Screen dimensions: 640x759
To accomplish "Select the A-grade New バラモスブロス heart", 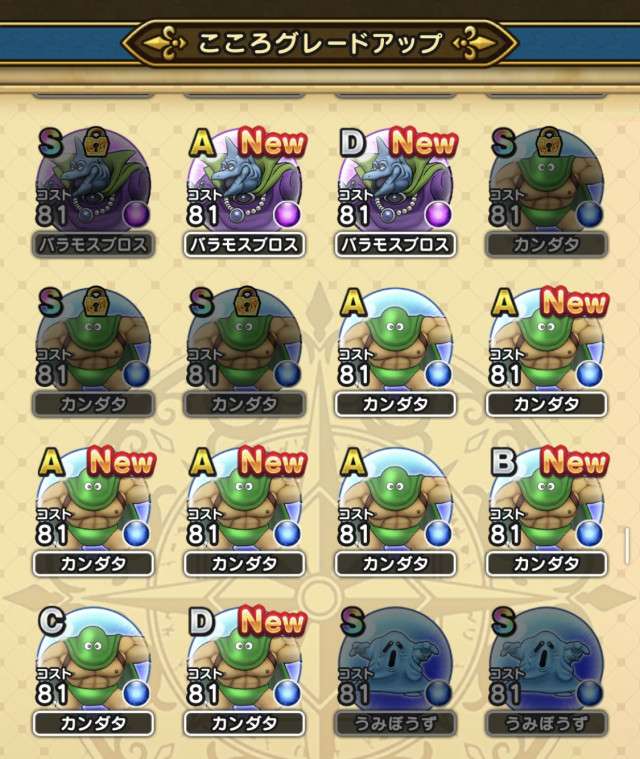I will 245,188.
